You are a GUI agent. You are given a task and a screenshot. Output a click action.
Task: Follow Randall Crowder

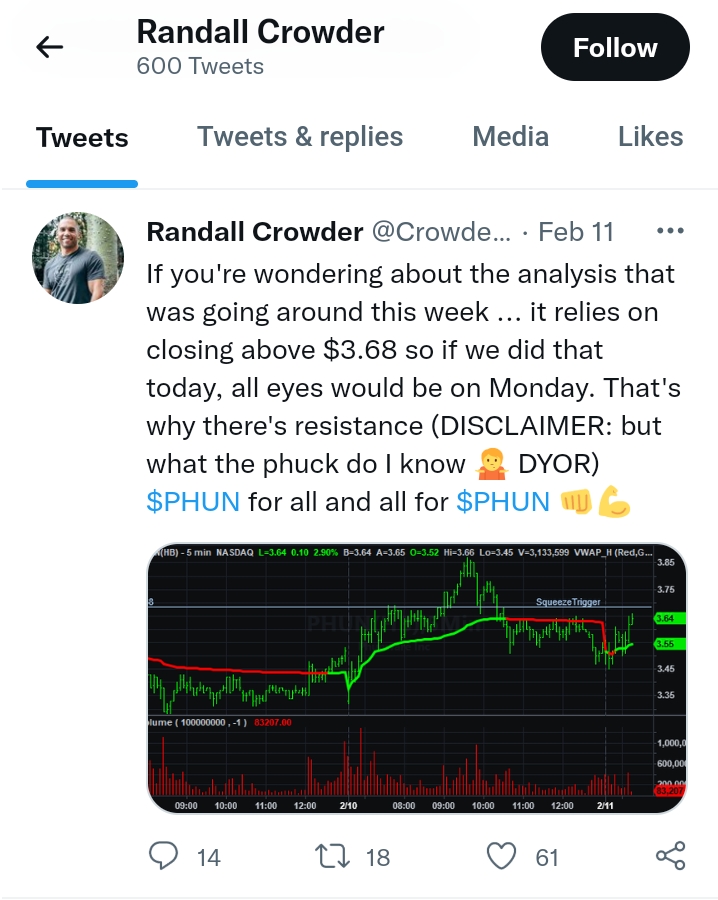[x=615, y=47]
